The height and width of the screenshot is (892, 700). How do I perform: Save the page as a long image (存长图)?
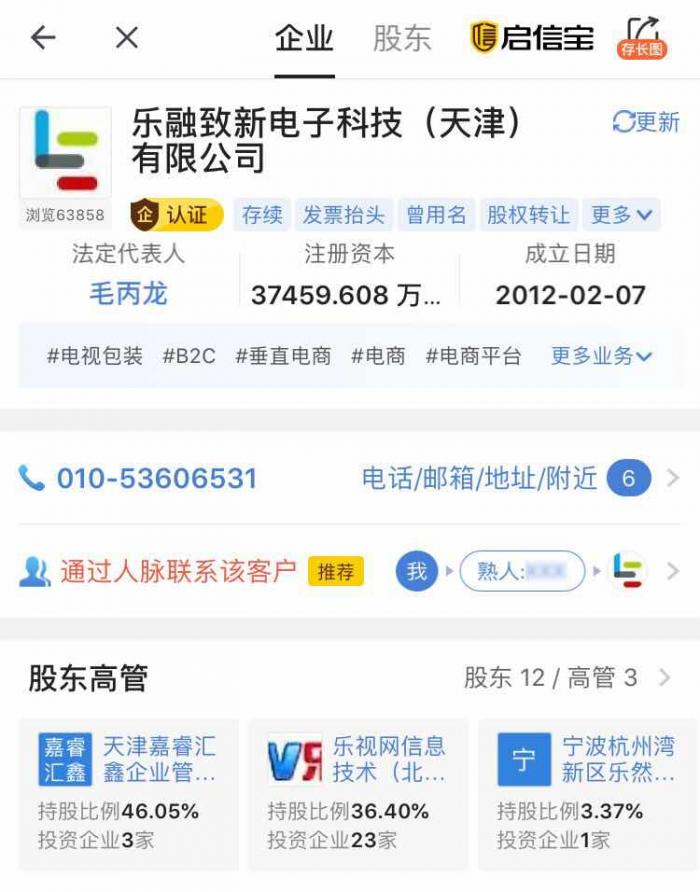tap(642, 38)
